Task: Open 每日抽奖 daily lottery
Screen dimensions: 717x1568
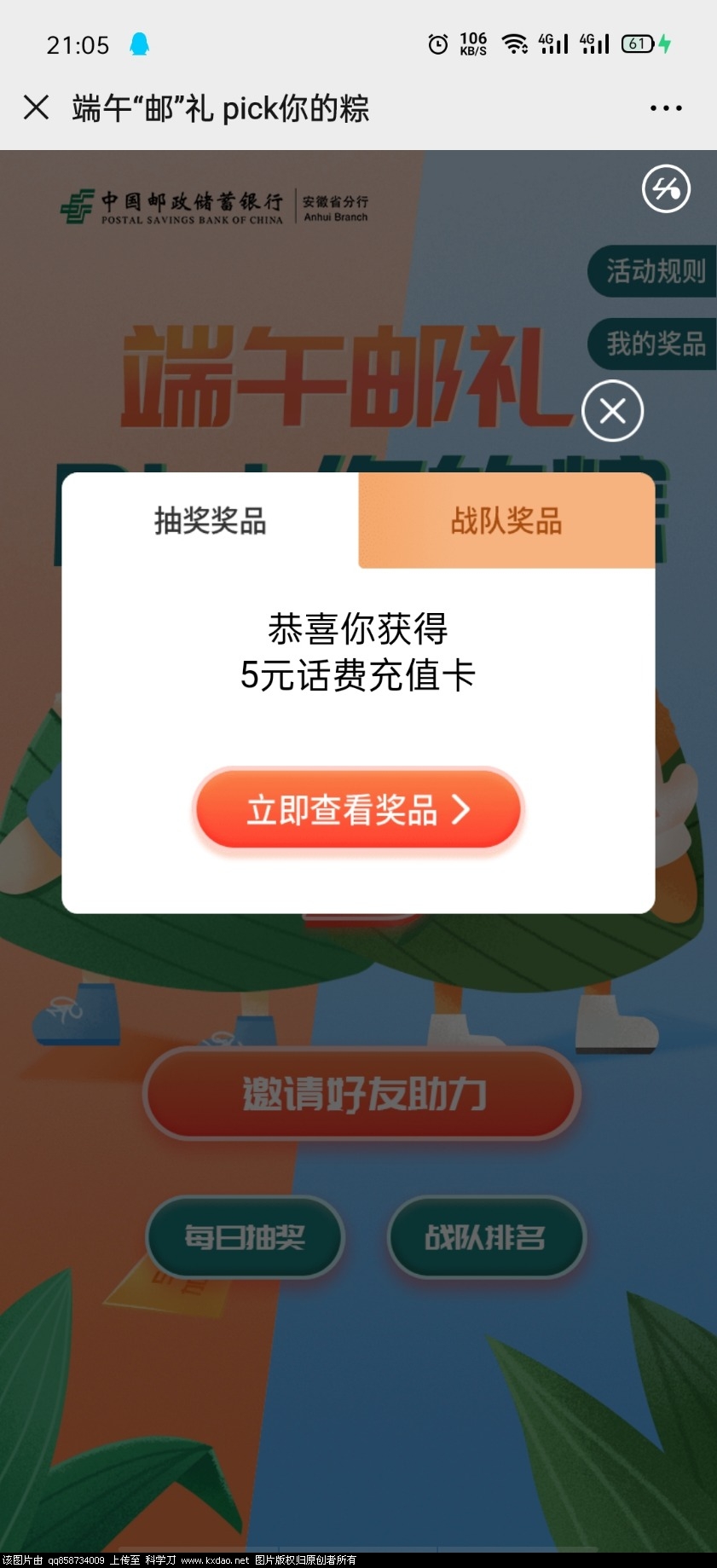Action: (x=245, y=1236)
